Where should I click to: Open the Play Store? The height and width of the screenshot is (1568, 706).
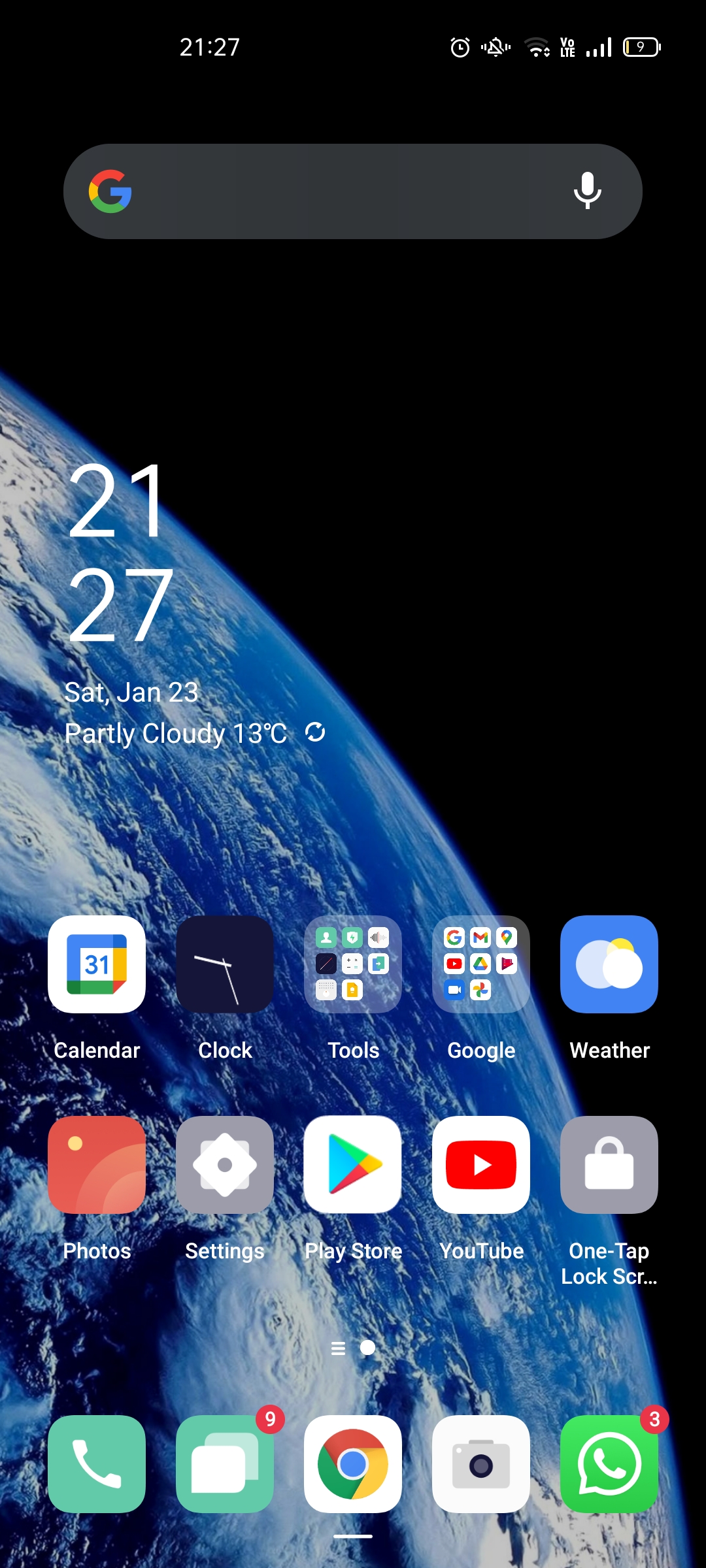coord(353,1165)
